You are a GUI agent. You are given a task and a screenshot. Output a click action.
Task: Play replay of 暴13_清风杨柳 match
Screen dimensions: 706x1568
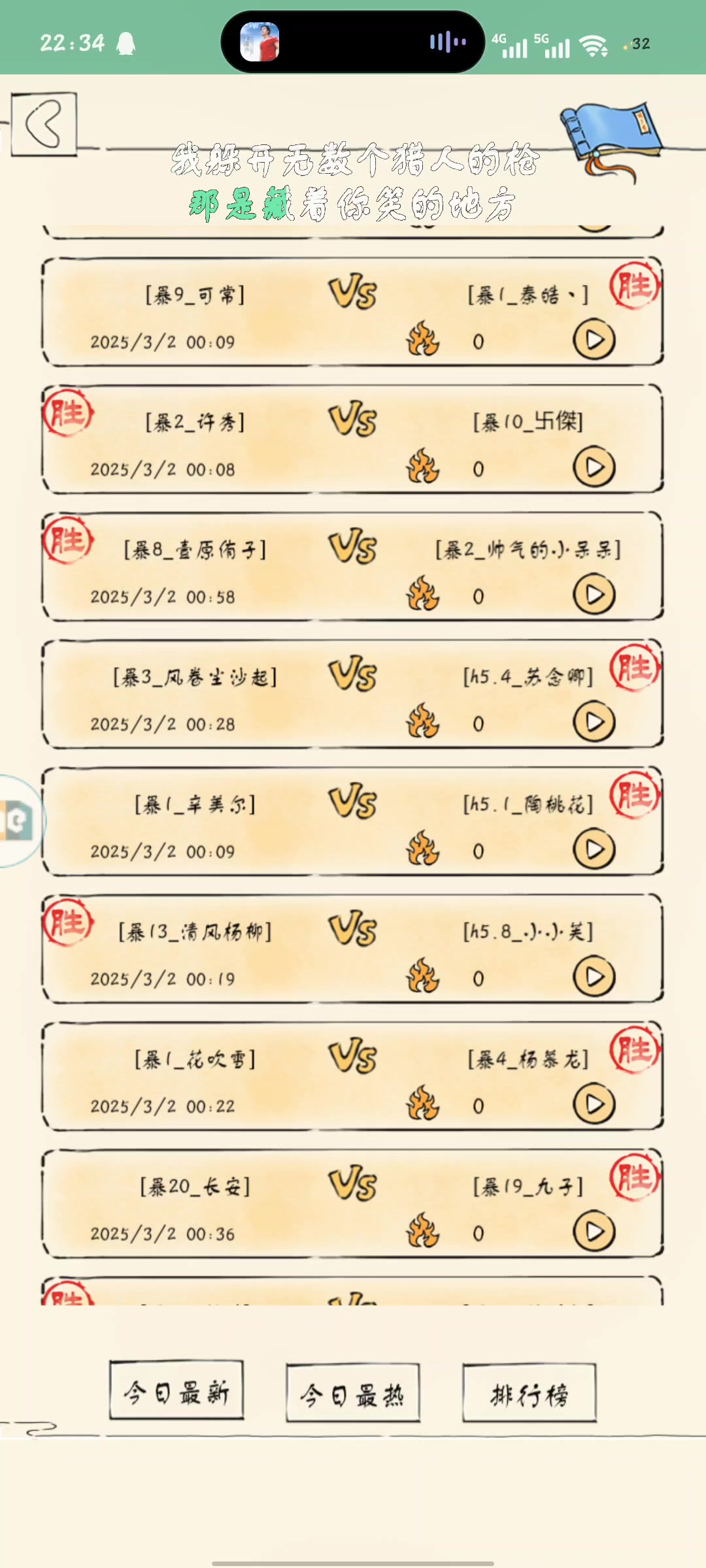[x=594, y=977]
